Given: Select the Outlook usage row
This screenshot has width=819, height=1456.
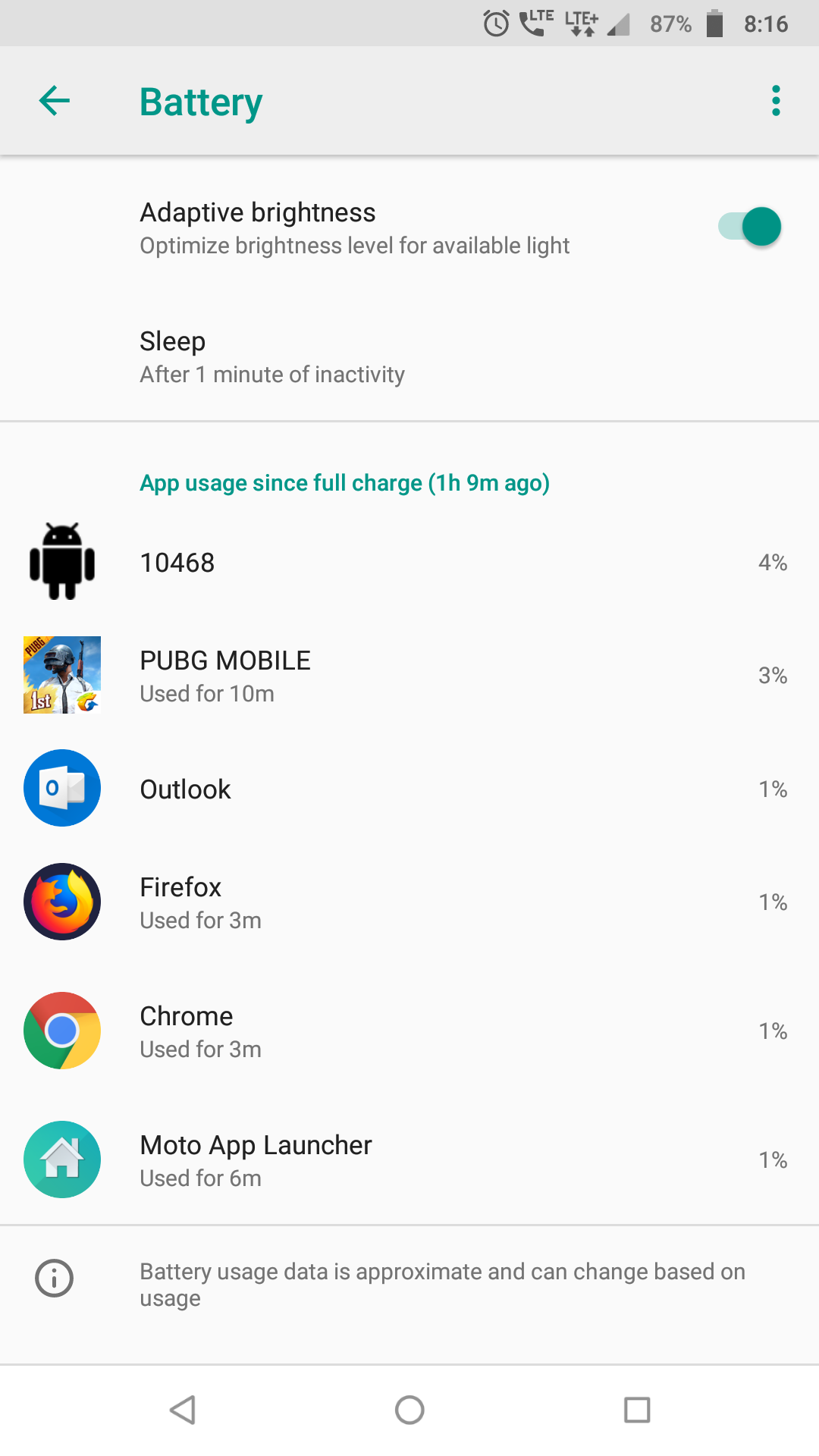Looking at the screenshot, I should click(409, 789).
